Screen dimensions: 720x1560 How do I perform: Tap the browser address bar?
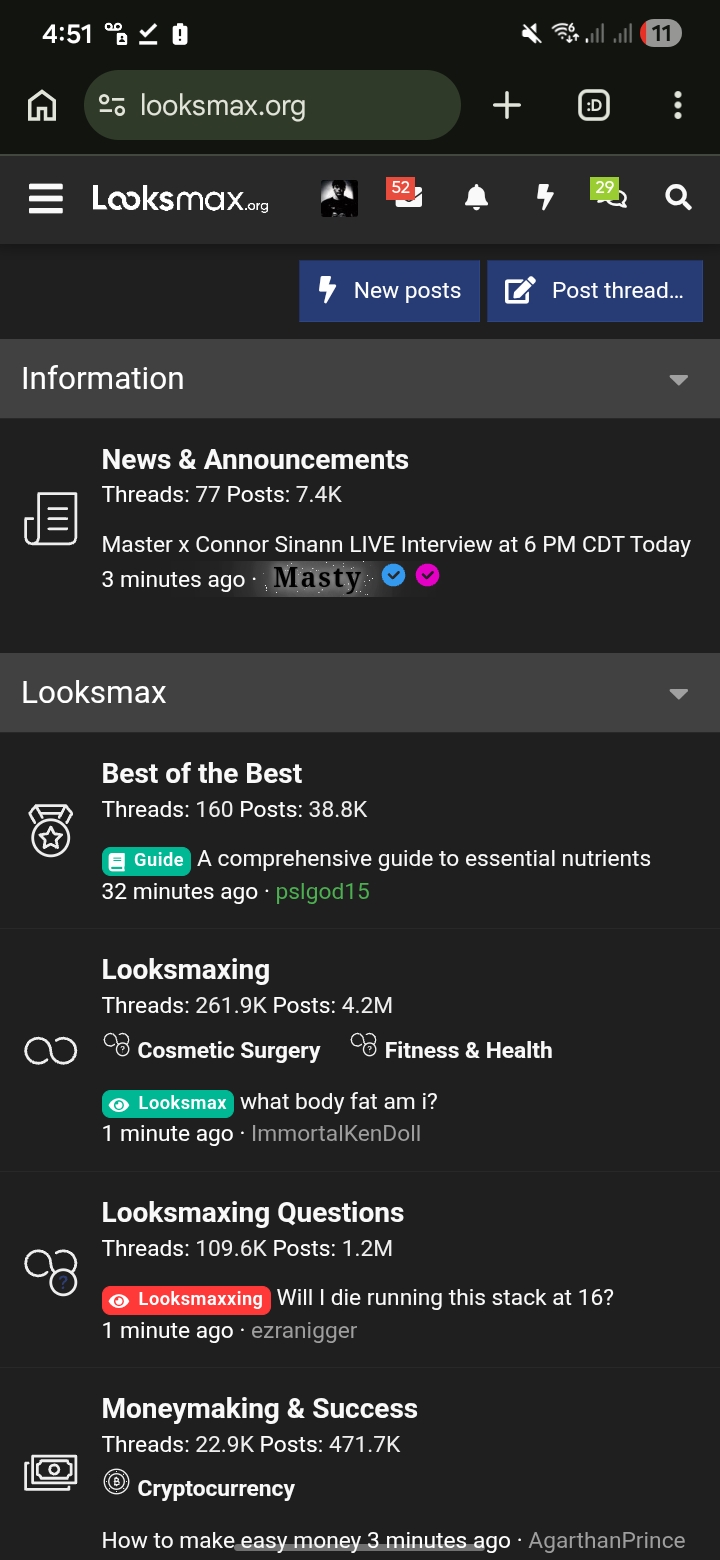[272, 105]
